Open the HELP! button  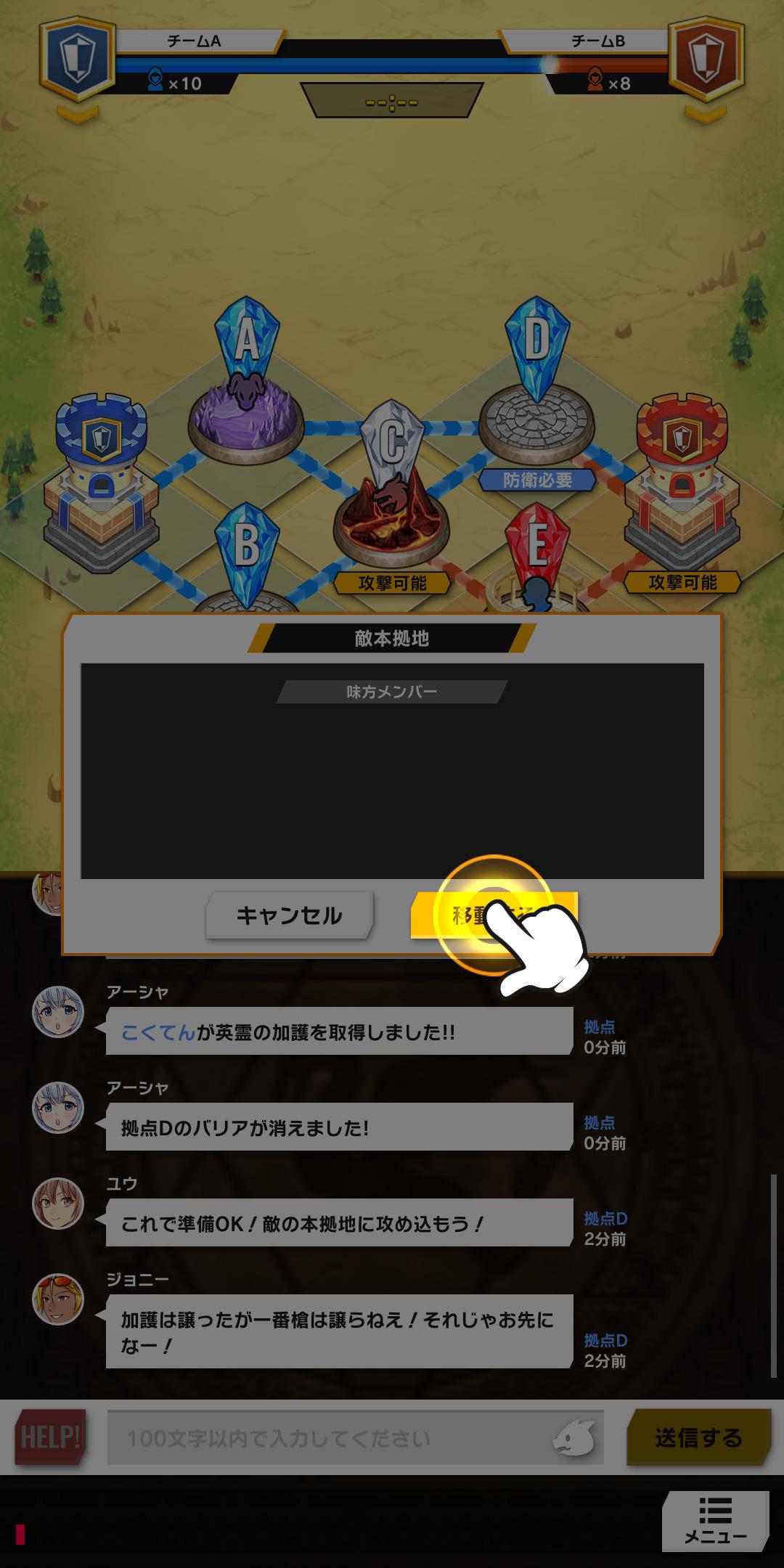pyautogui.click(x=51, y=1437)
